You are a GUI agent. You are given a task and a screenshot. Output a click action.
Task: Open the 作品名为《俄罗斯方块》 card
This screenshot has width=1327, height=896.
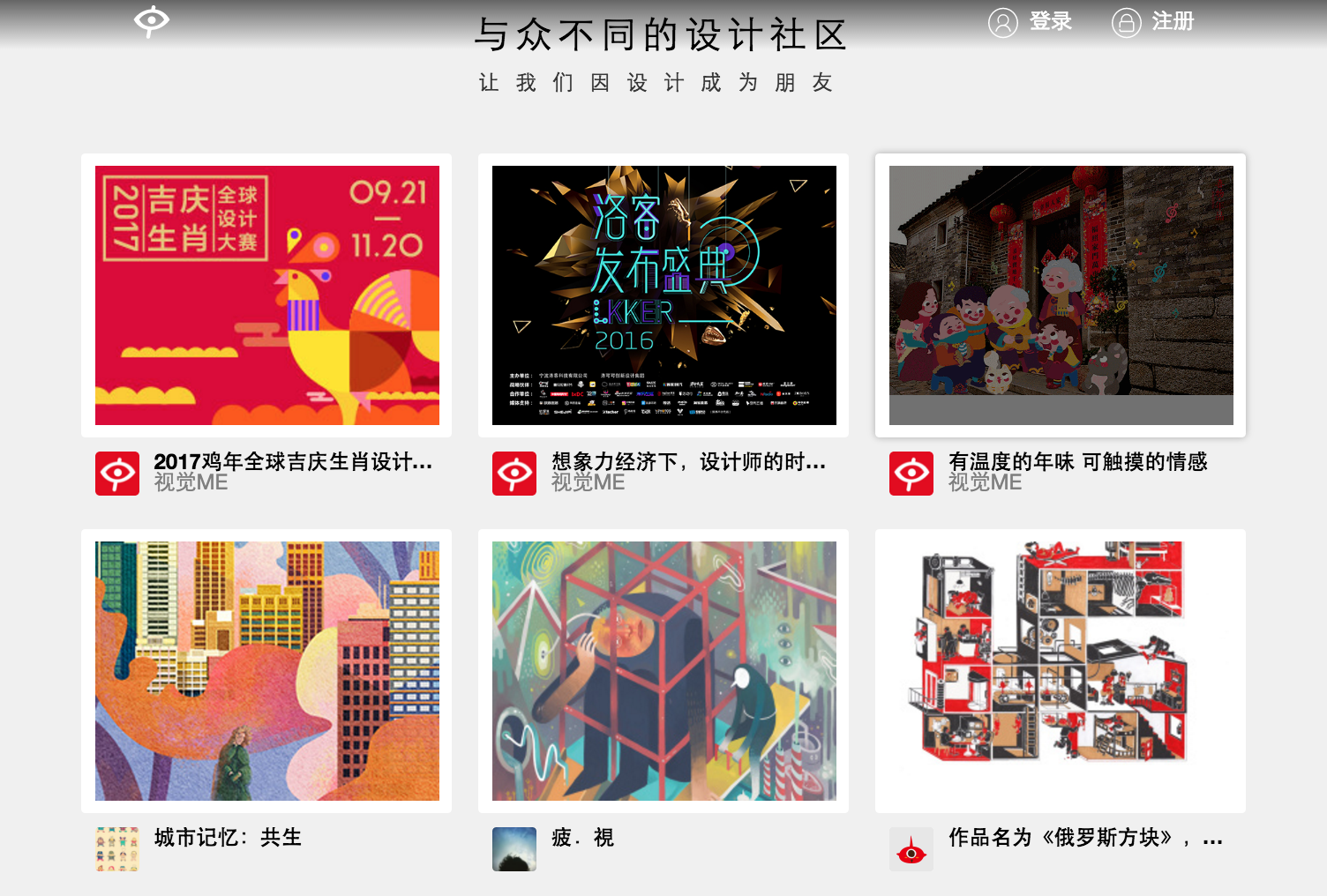click(x=1061, y=671)
